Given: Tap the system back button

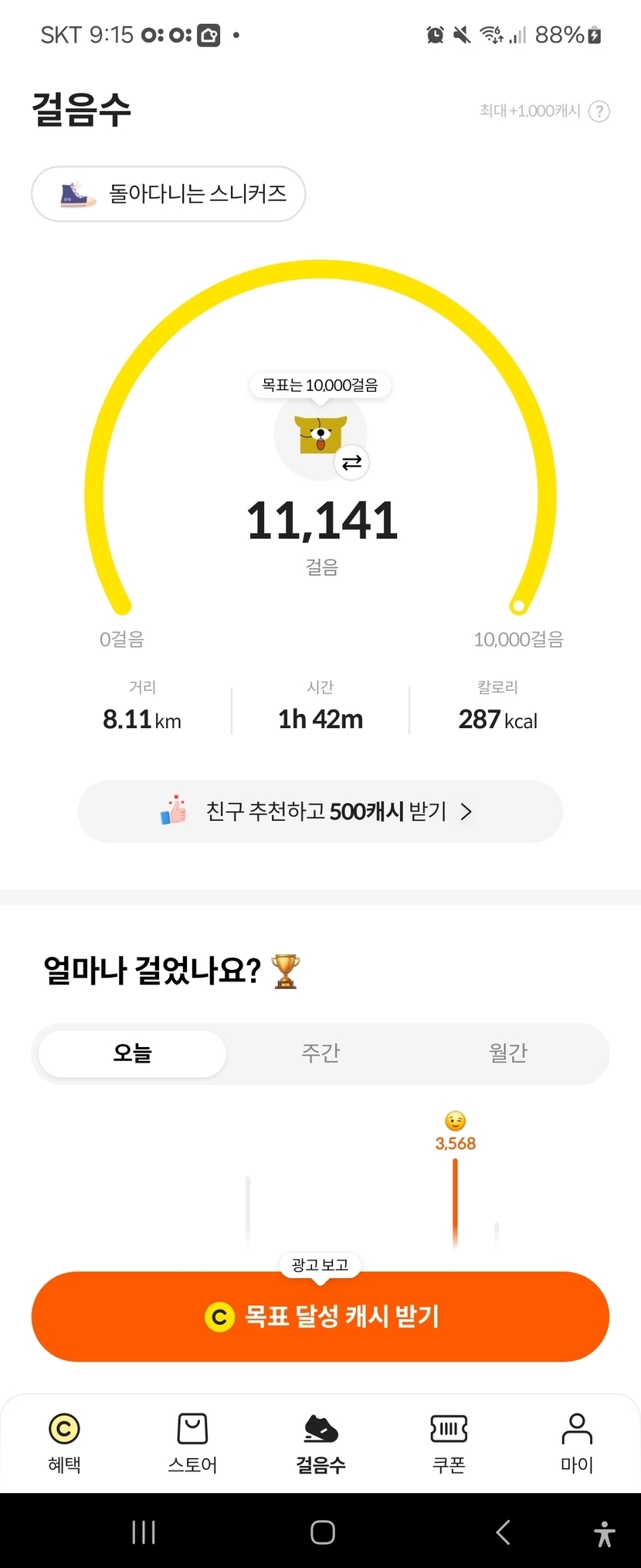Looking at the screenshot, I should coord(503,1532).
